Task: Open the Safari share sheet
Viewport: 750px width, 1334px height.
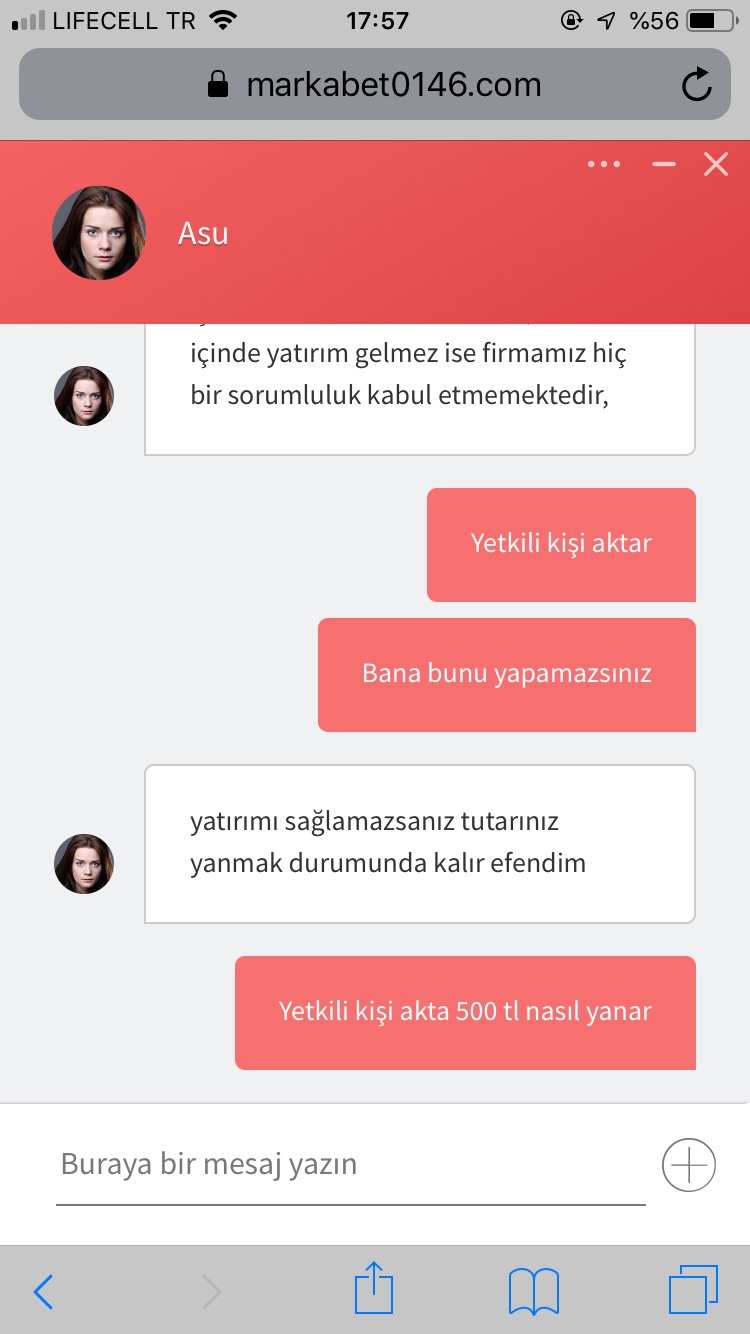Action: [373, 1288]
